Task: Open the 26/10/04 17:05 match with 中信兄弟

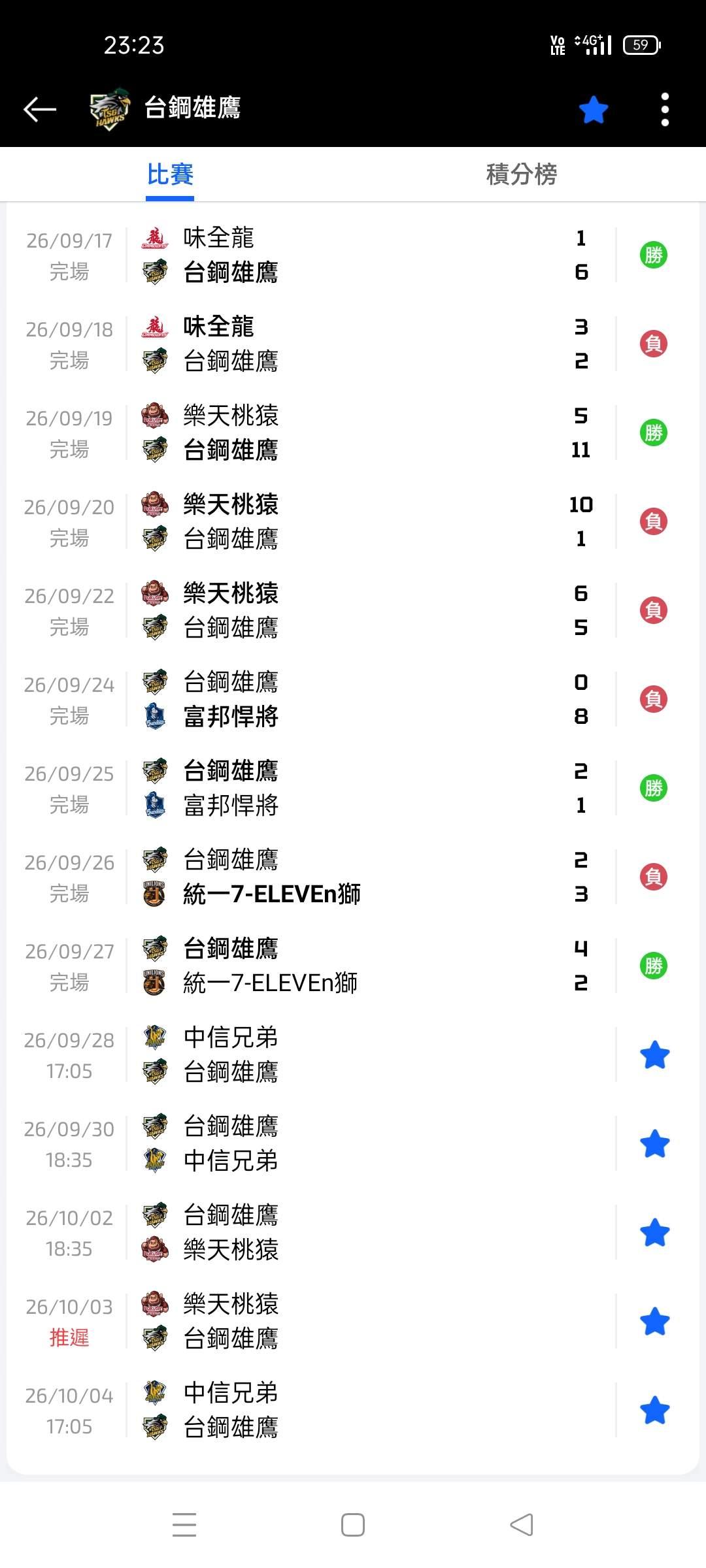Action: (353, 1410)
